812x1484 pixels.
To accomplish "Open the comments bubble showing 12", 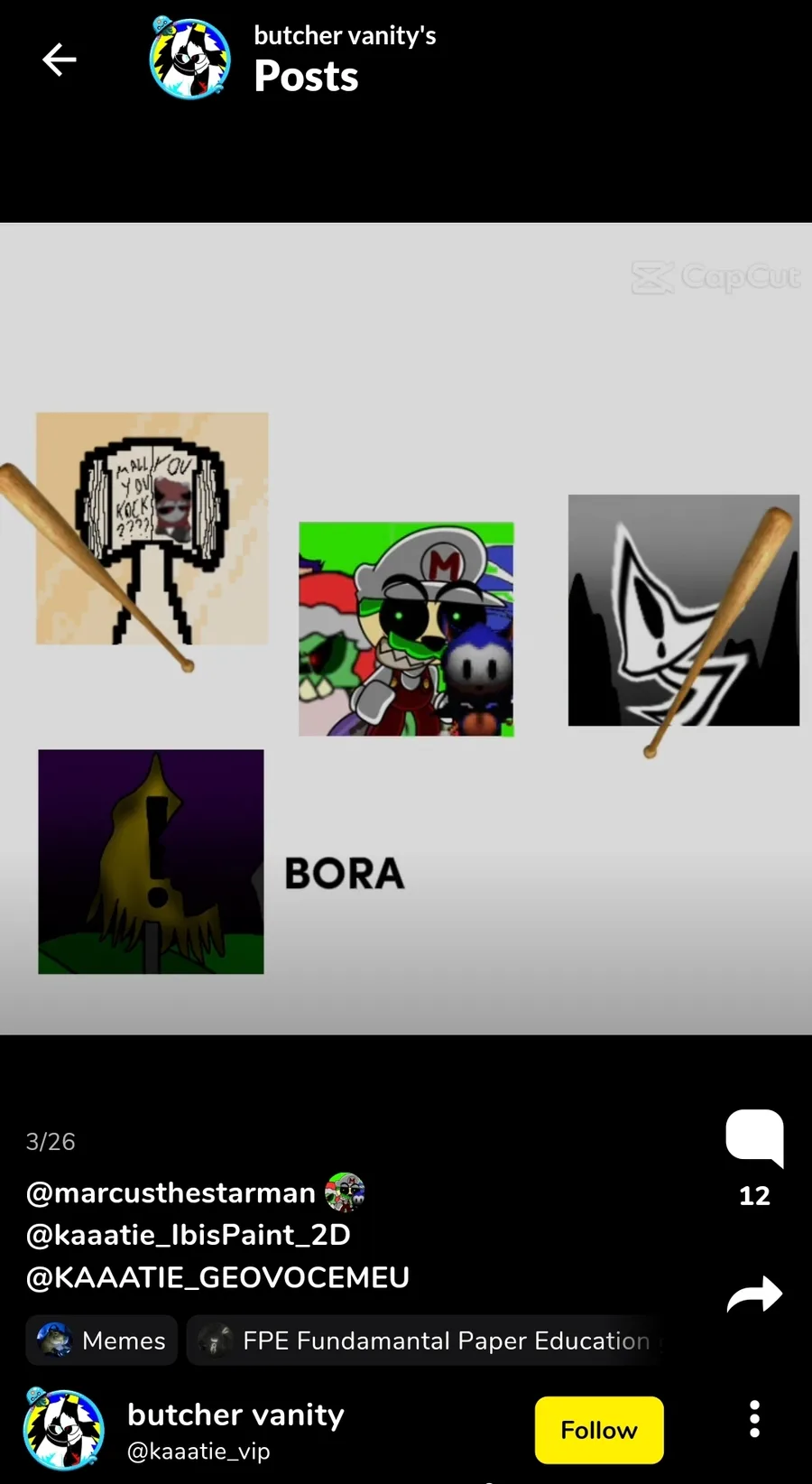I will coord(754,1139).
